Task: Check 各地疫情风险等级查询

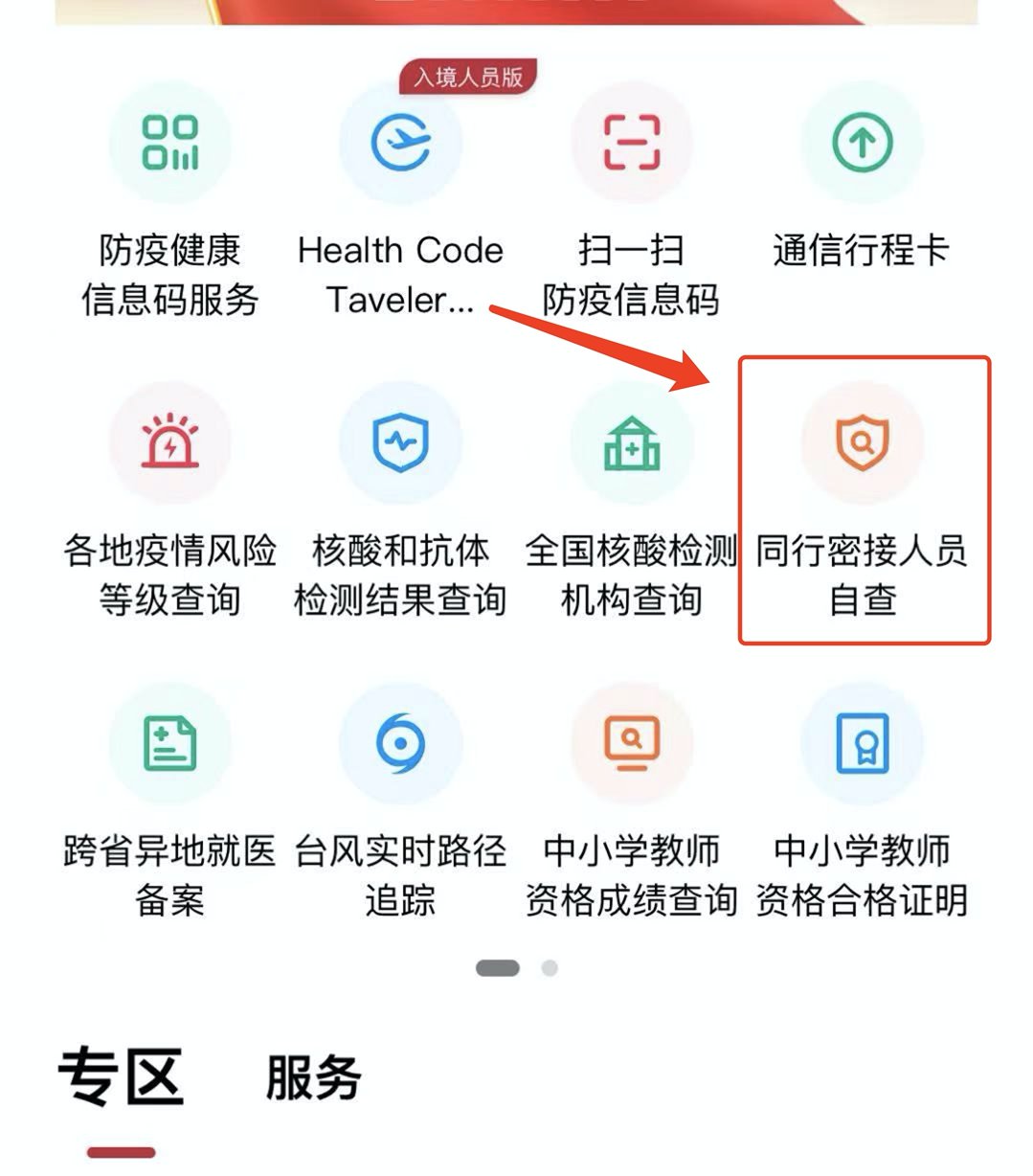Action: point(169,443)
